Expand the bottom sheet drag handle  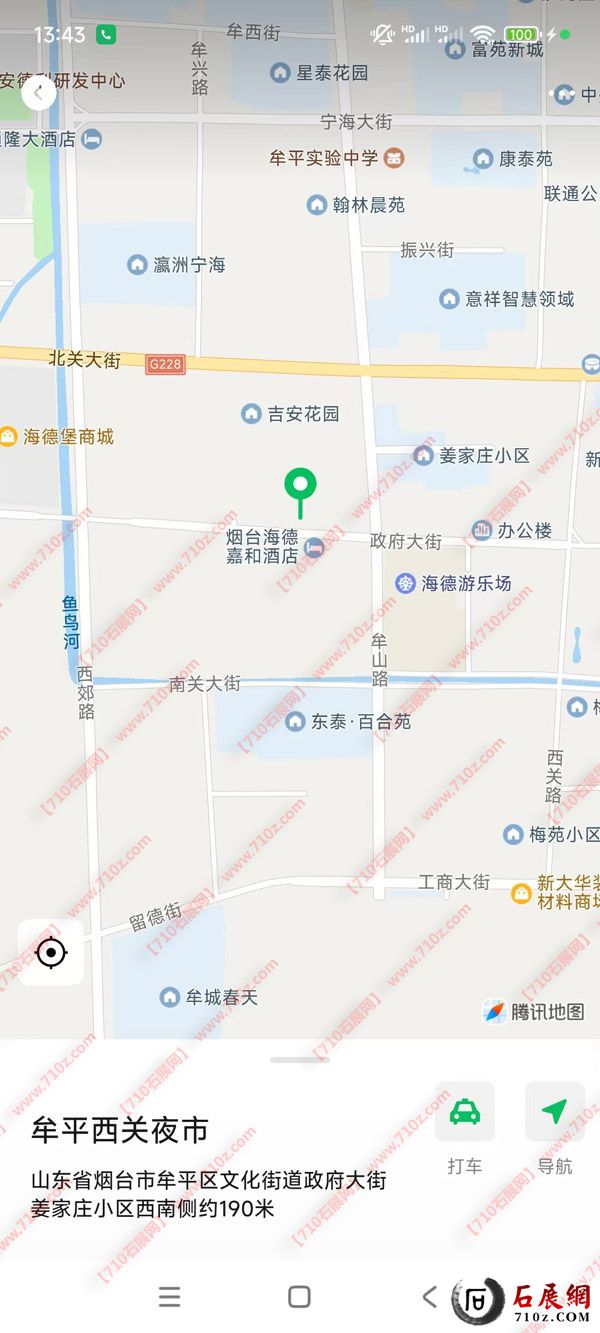(299, 1060)
